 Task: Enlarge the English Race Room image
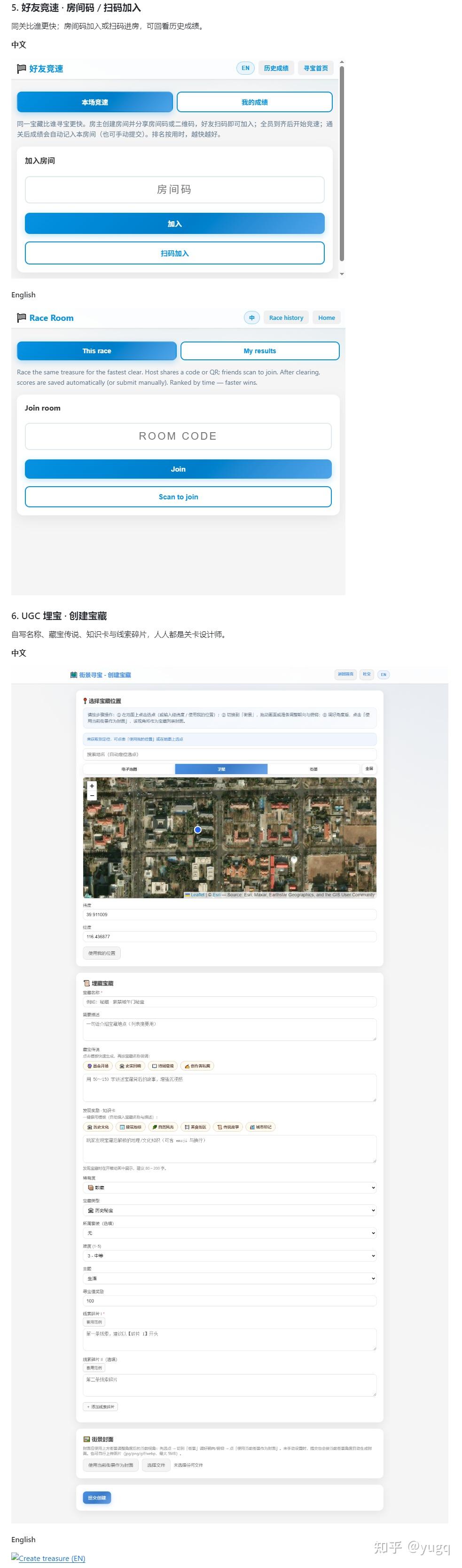(x=178, y=451)
